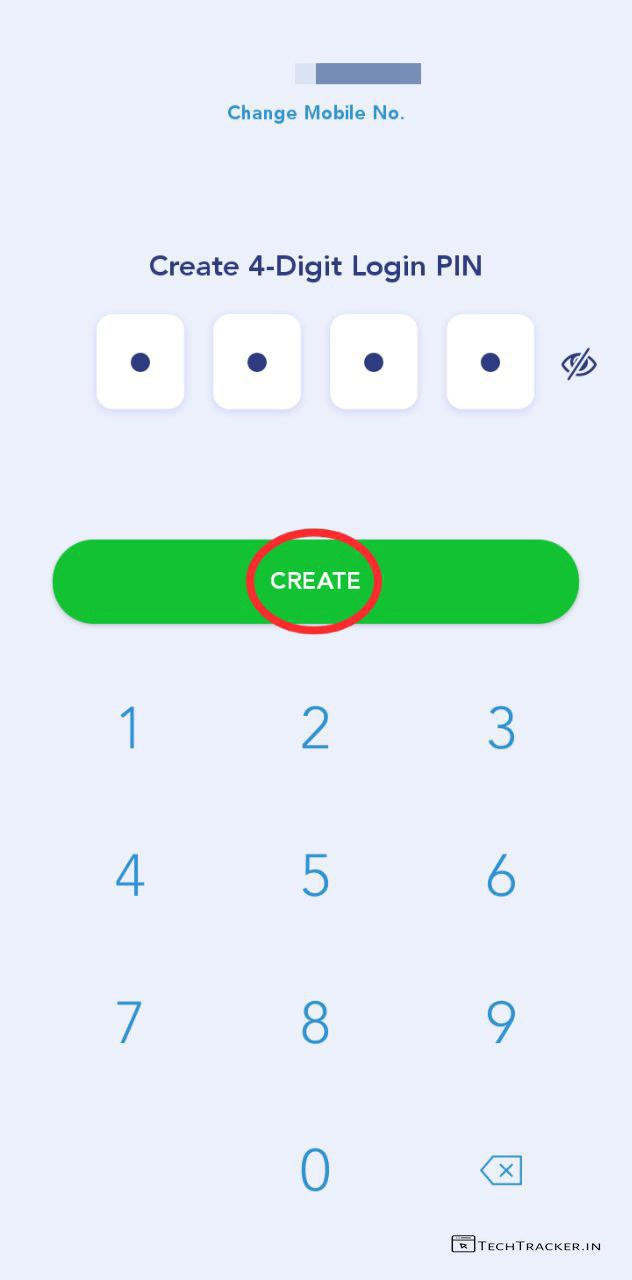Enter digit 9 on the keypad
Viewport: 632px width, 1280px height.
point(501,1022)
